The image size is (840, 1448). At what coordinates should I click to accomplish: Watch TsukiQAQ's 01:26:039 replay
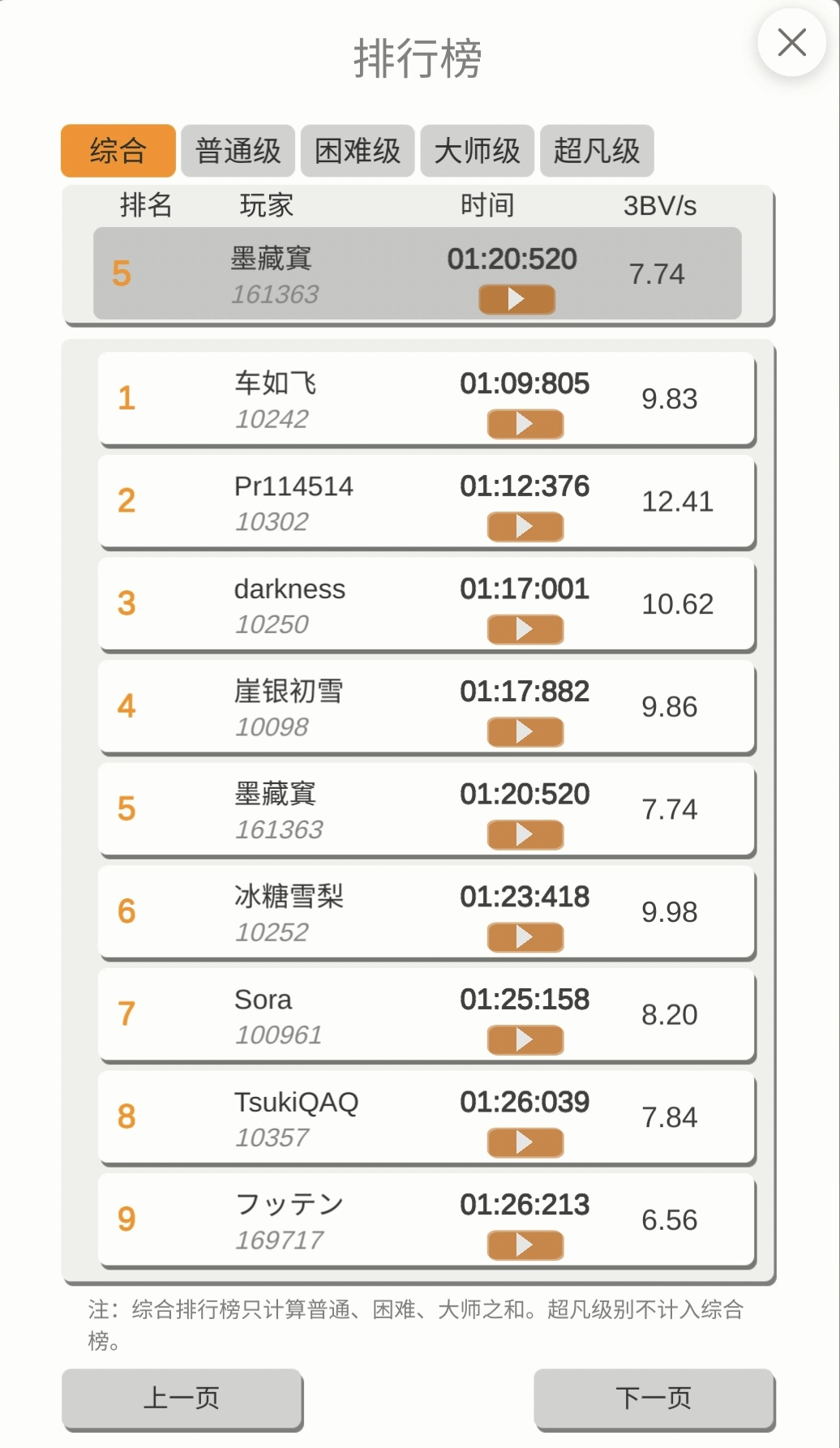coord(525,1142)
